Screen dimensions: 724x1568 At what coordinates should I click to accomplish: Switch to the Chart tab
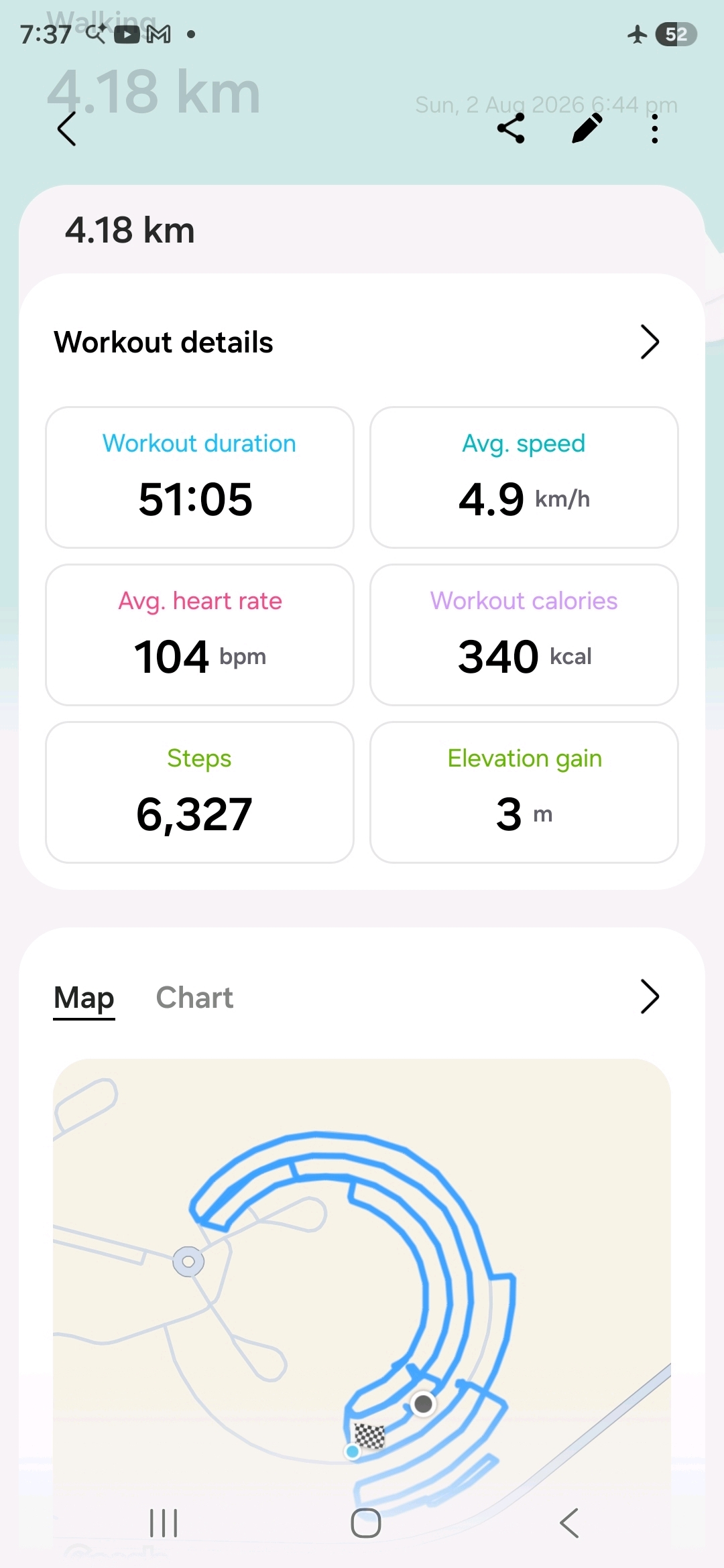(194, 998)
